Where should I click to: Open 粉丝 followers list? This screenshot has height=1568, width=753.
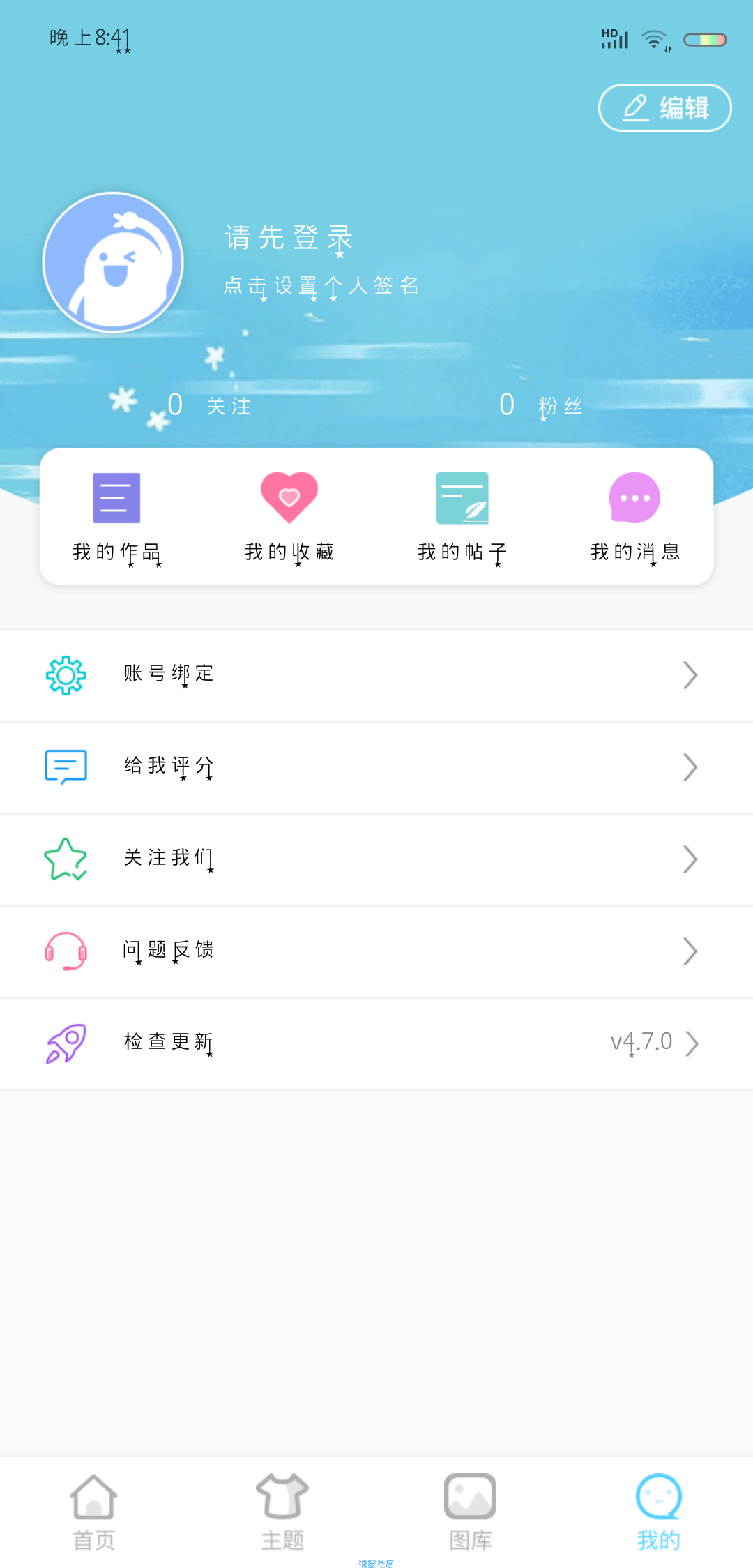[542, 405]
